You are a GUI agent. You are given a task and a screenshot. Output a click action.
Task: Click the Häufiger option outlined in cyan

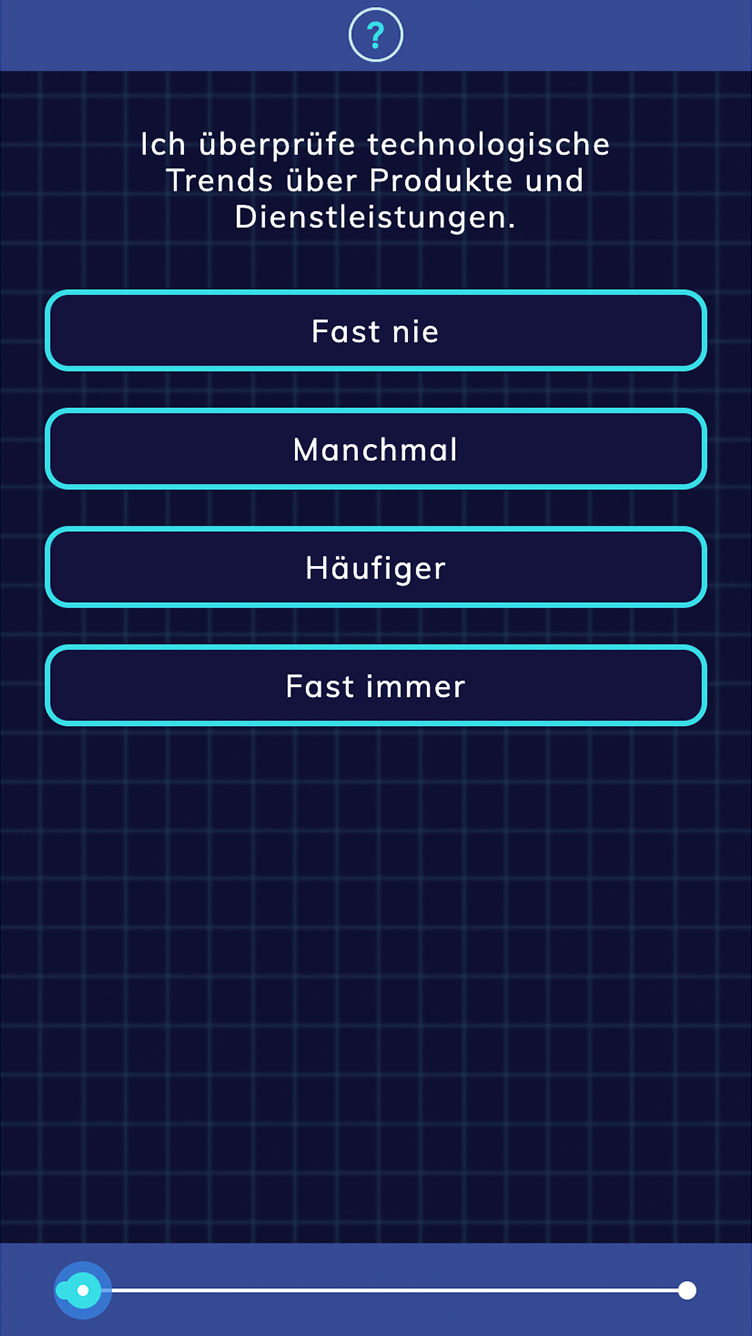tap(375, 567)
